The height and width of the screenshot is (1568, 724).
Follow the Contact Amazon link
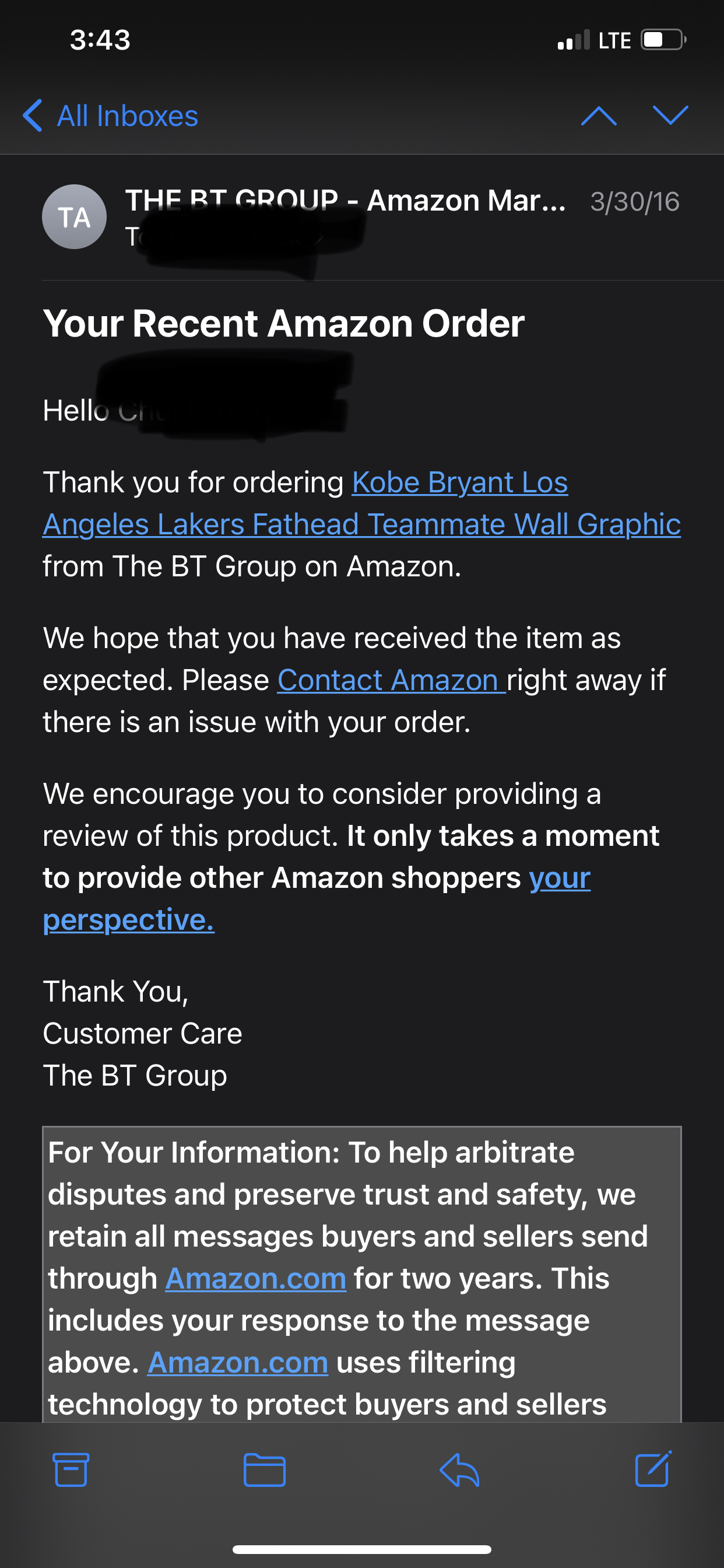391,680
